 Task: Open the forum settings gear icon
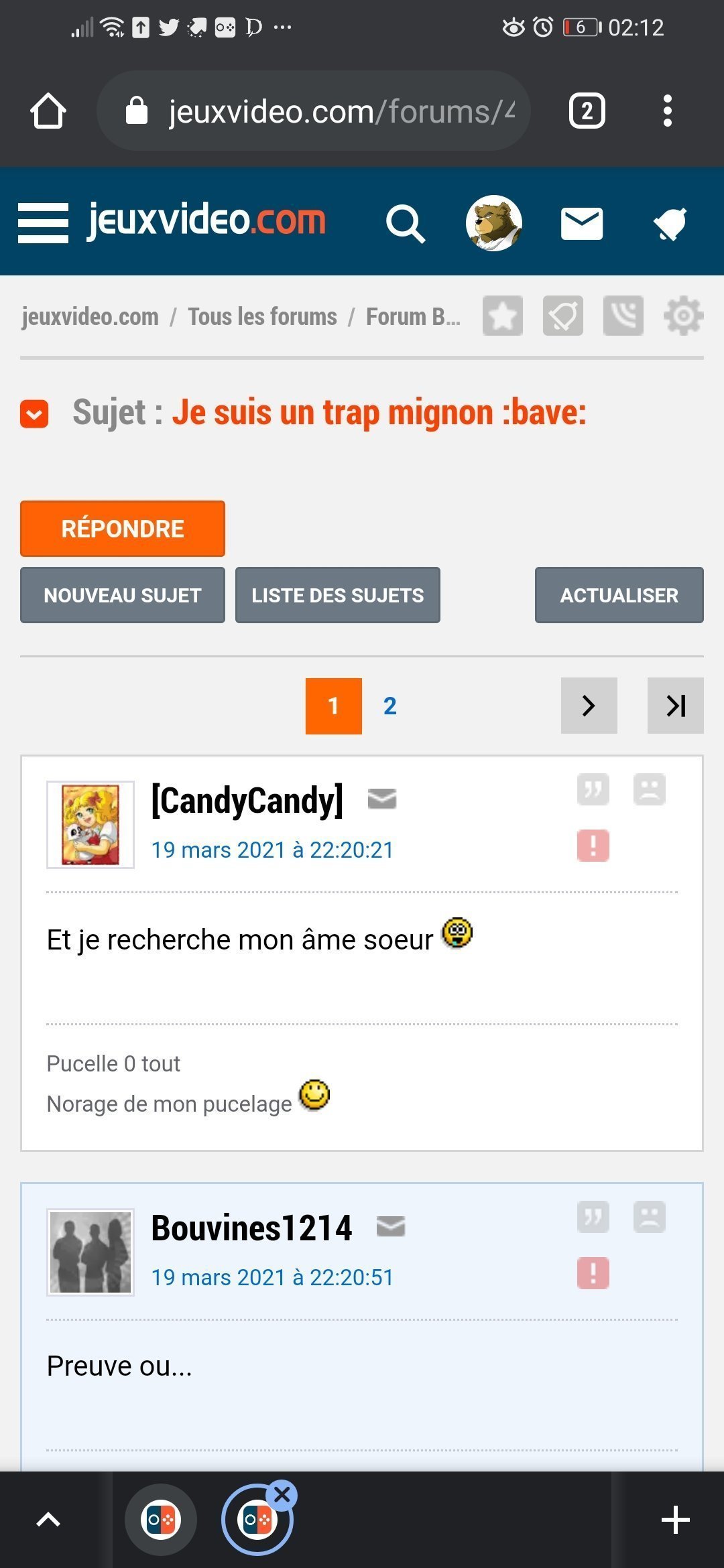[x=684, y=316]
